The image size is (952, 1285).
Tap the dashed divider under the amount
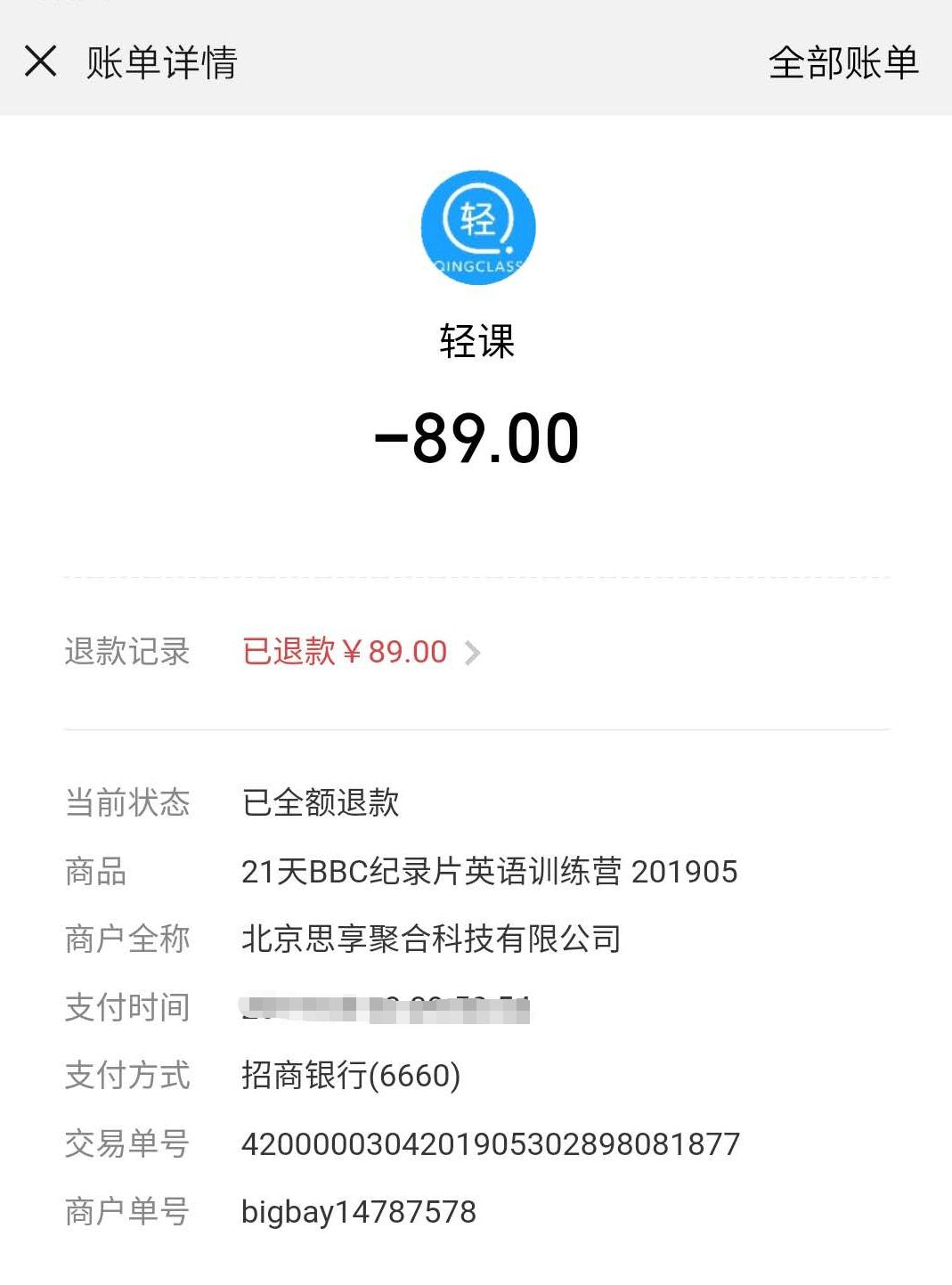pos(476,577)
